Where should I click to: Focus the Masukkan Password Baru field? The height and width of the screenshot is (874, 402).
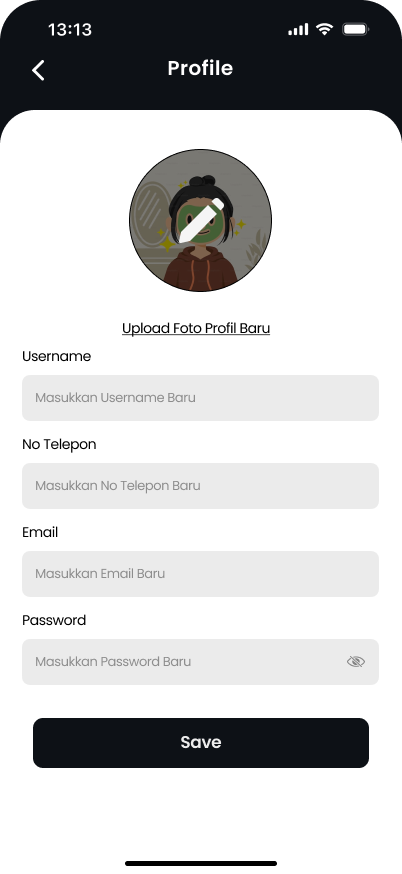200,662
